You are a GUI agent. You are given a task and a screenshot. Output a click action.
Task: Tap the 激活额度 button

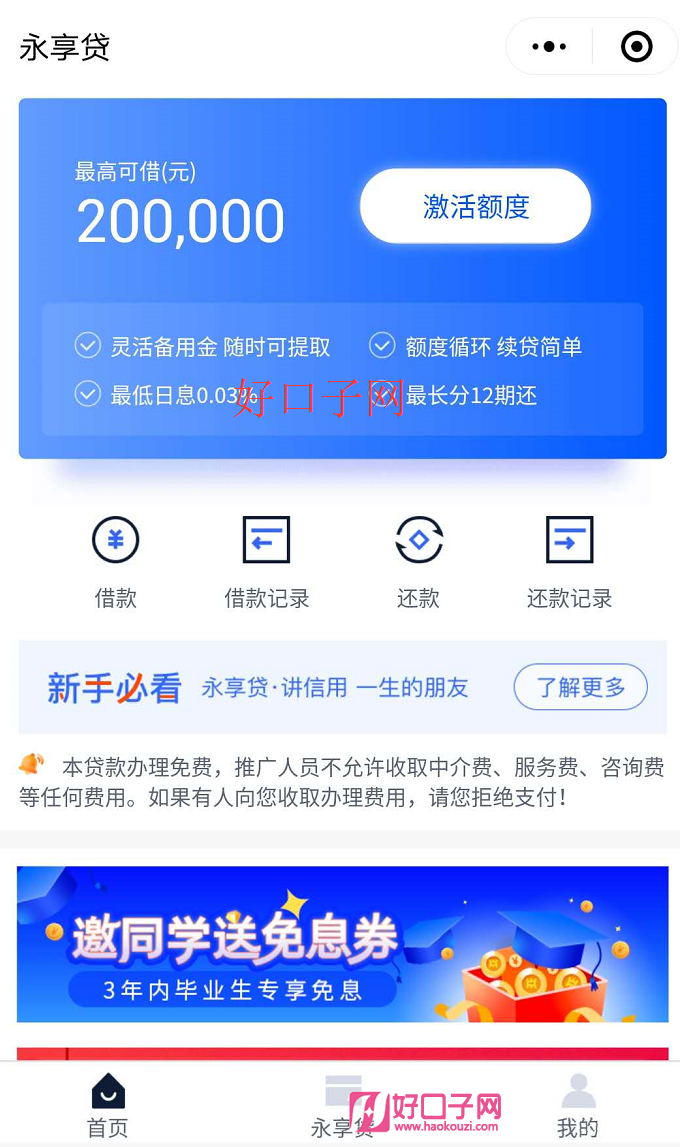tap(475, 206)
